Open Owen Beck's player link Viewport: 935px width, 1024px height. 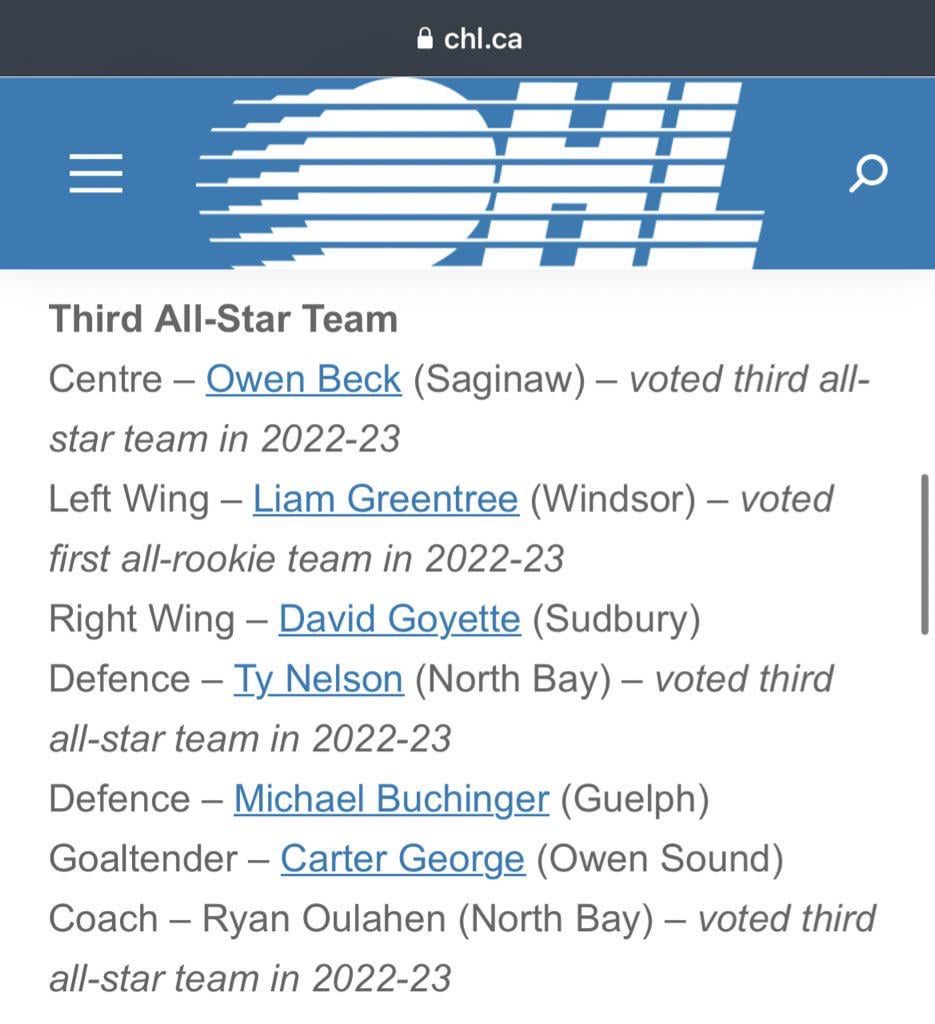(x=303, y=380)
